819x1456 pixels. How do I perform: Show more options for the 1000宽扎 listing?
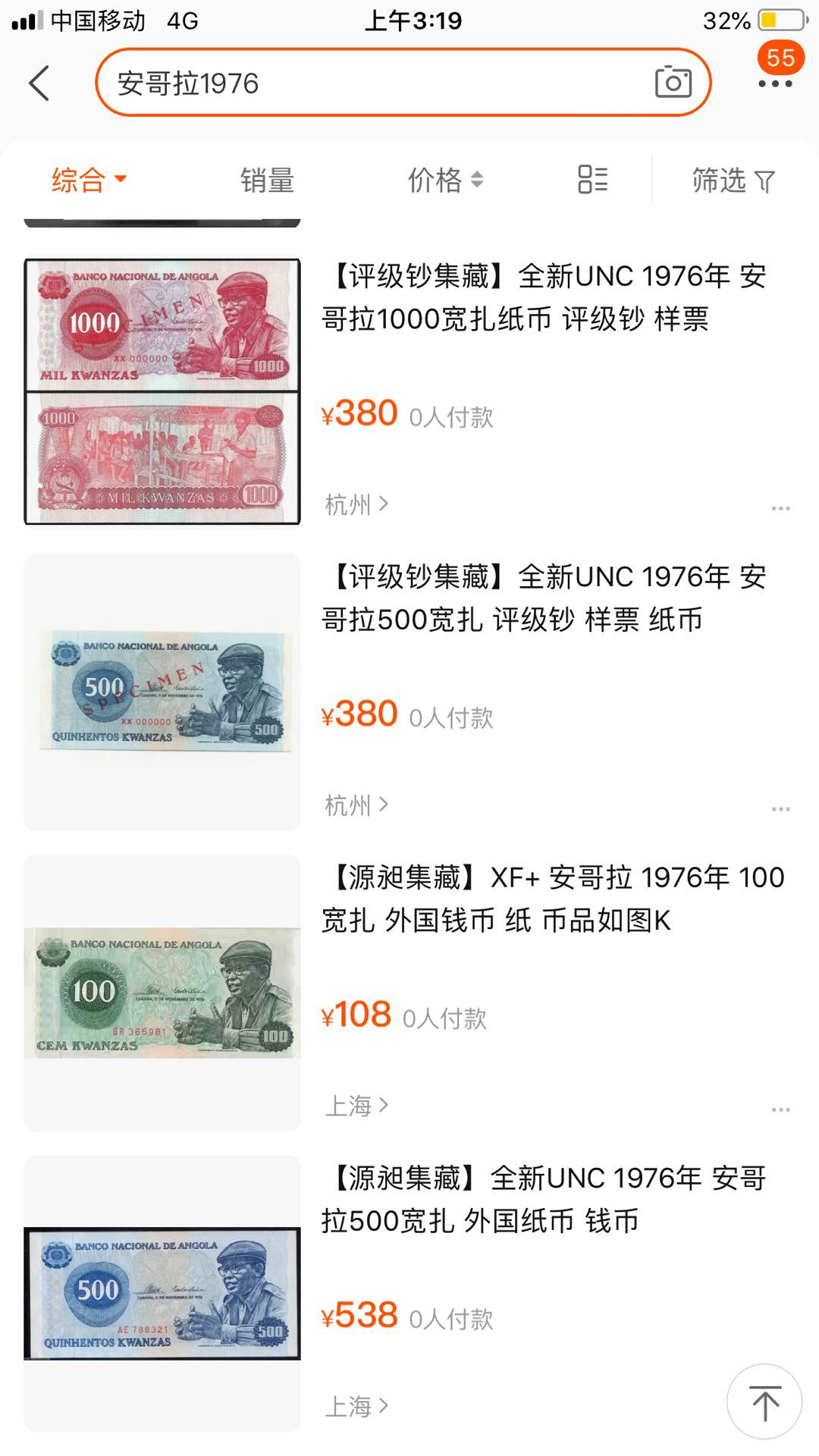780,508
